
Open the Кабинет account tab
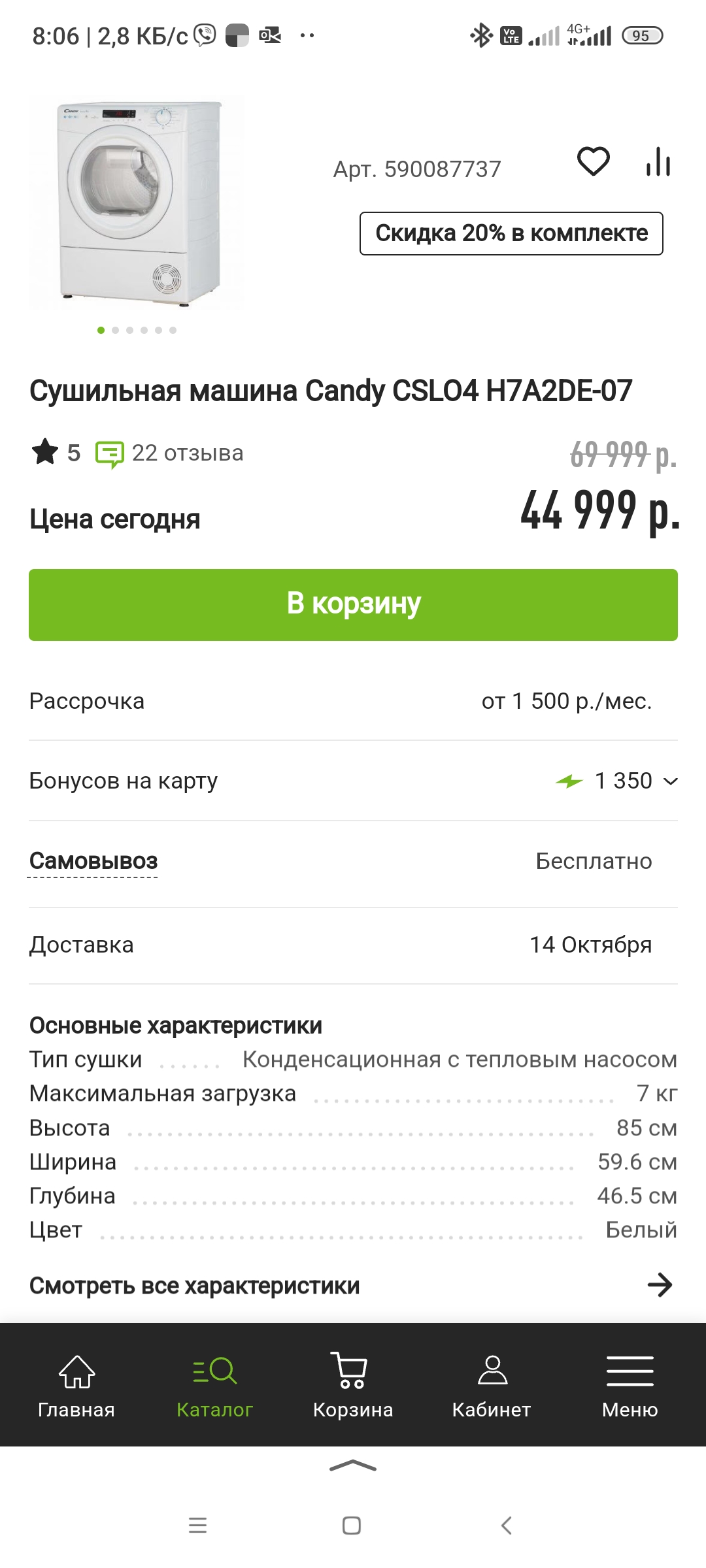point(492,1385)
